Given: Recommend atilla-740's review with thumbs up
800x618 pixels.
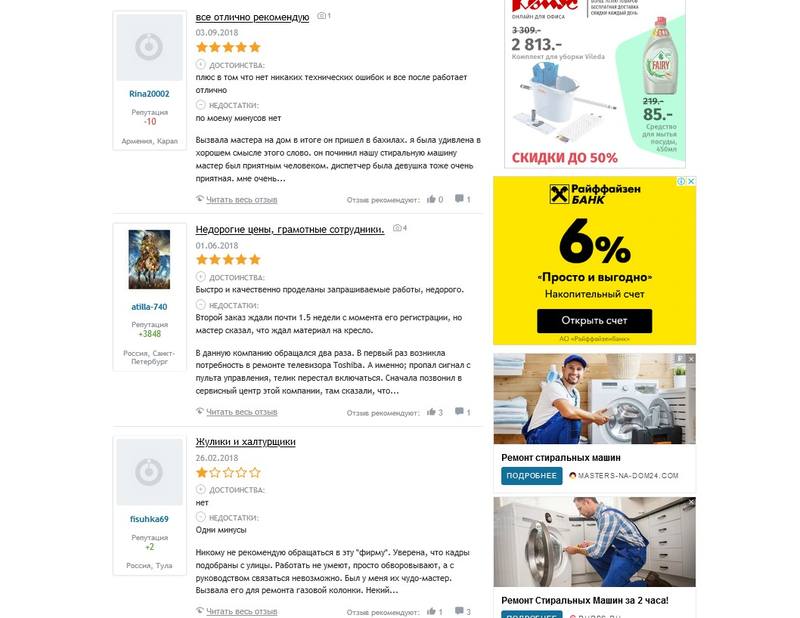Looking at the screenshot, I should [431, 412].
